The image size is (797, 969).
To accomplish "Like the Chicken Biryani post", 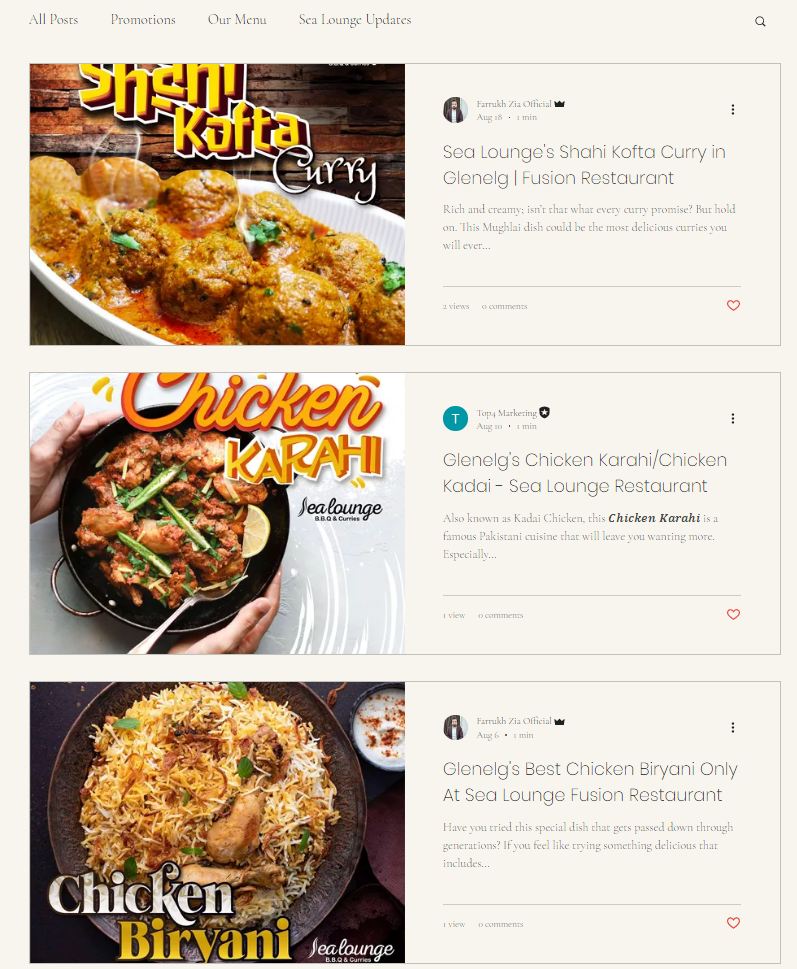I will point(733,924).
